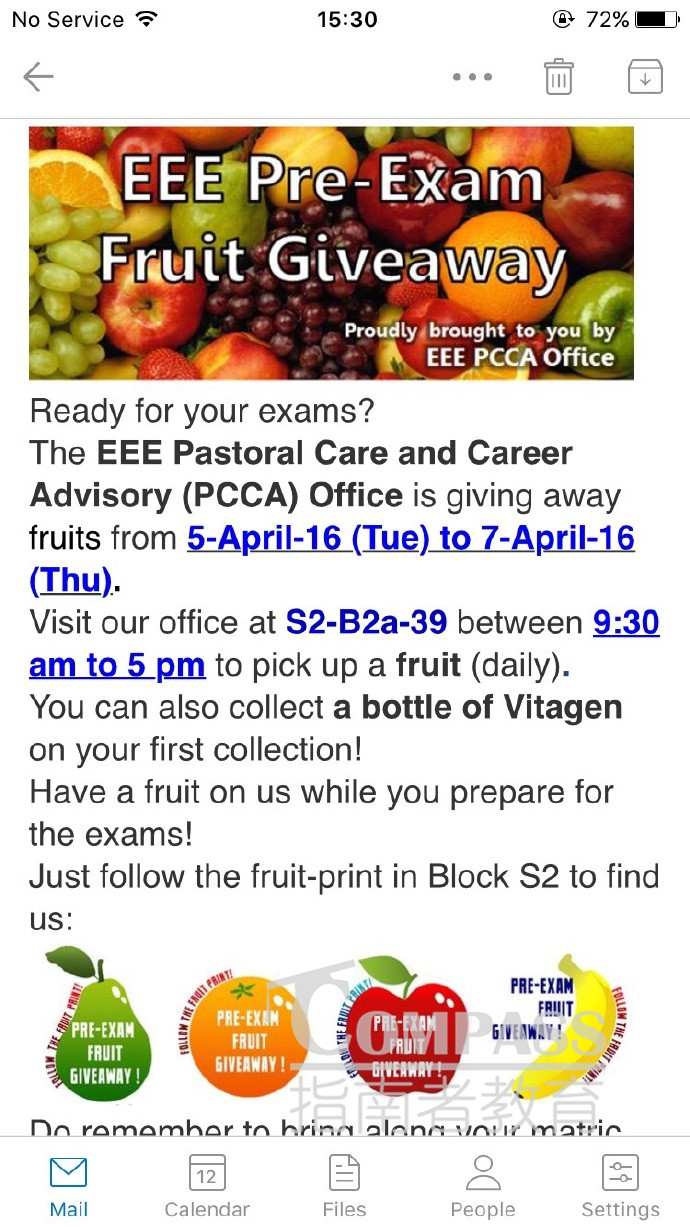The image size is (690, 1227).
Task: Switch to the Mail tab
Action: [69, 1186]
